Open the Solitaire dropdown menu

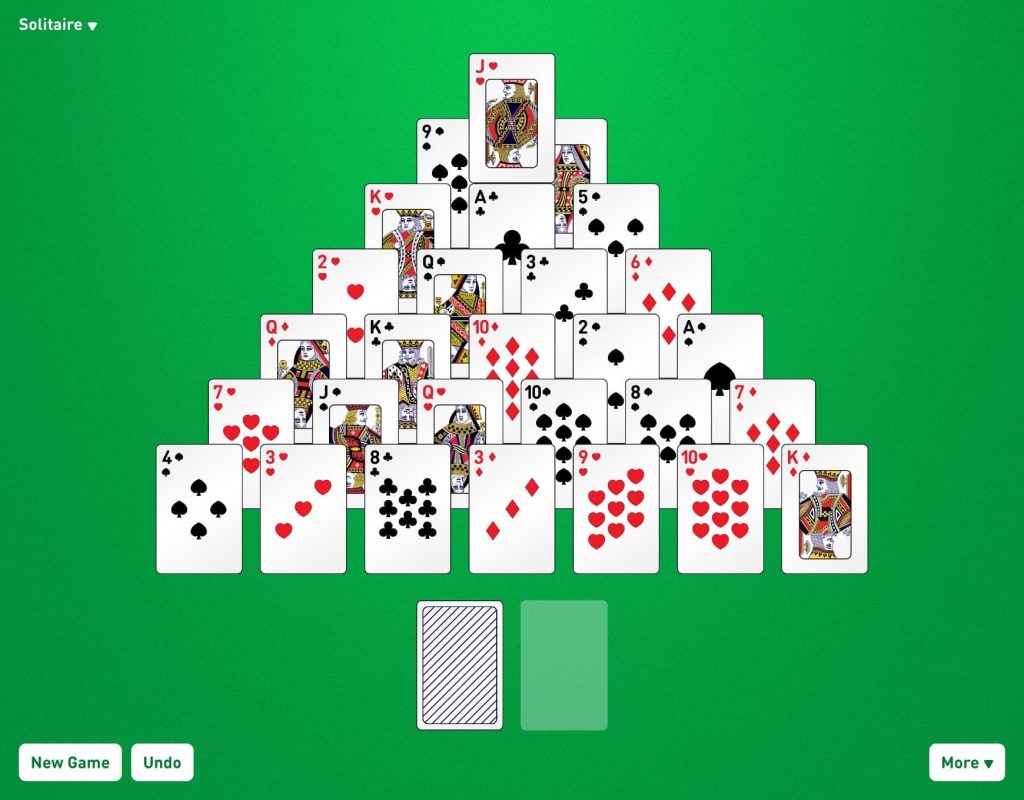(58, 25)
